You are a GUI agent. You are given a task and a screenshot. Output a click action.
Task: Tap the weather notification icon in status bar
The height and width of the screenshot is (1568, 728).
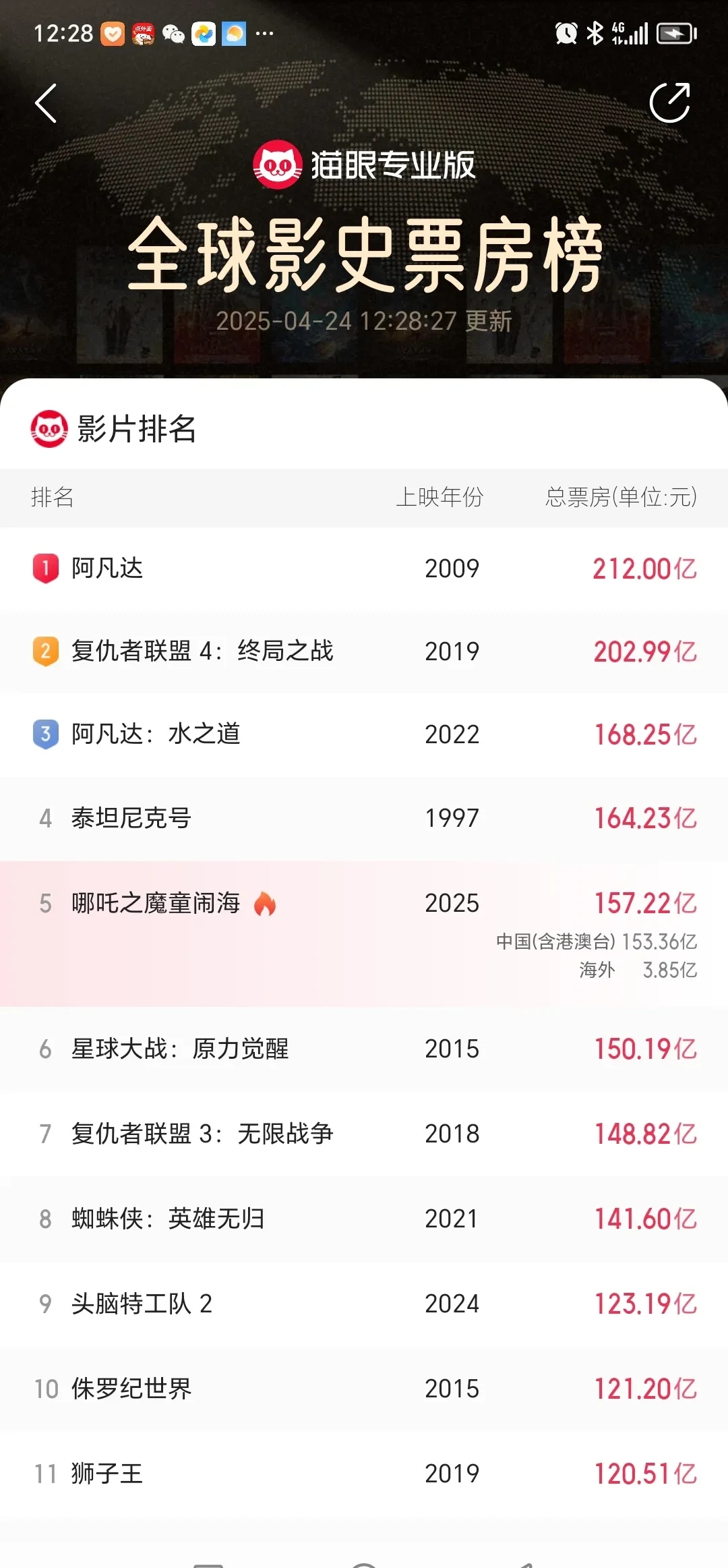pyautogui.click(x=235, y=30)
